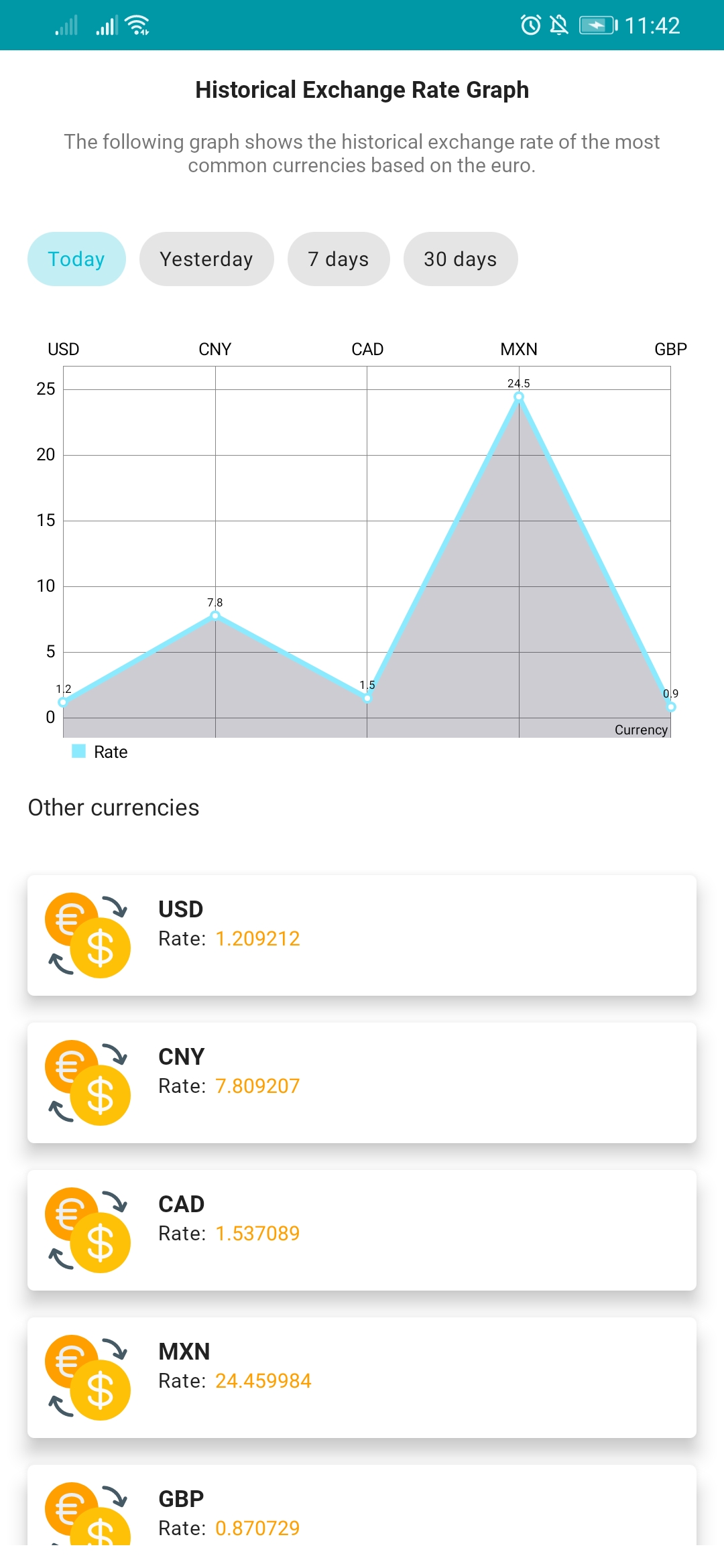The image size is (724, 1568).
Task: Click the GBP data point on the chart
Action: (x=672, y=707)
